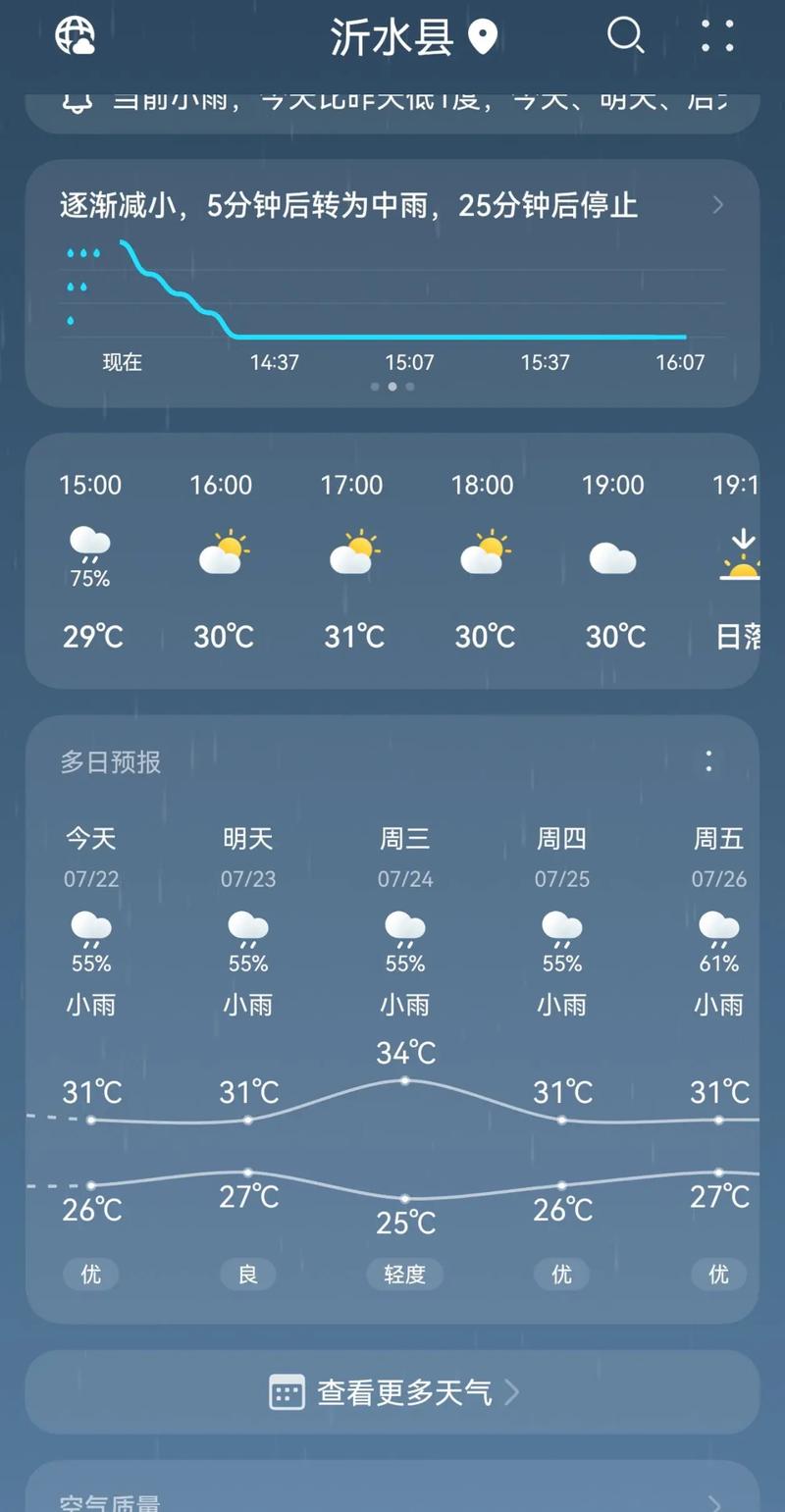The image size is (785, 1512).
Task: Open the 多日预报 three-dot menu
Action: (708, 761)
